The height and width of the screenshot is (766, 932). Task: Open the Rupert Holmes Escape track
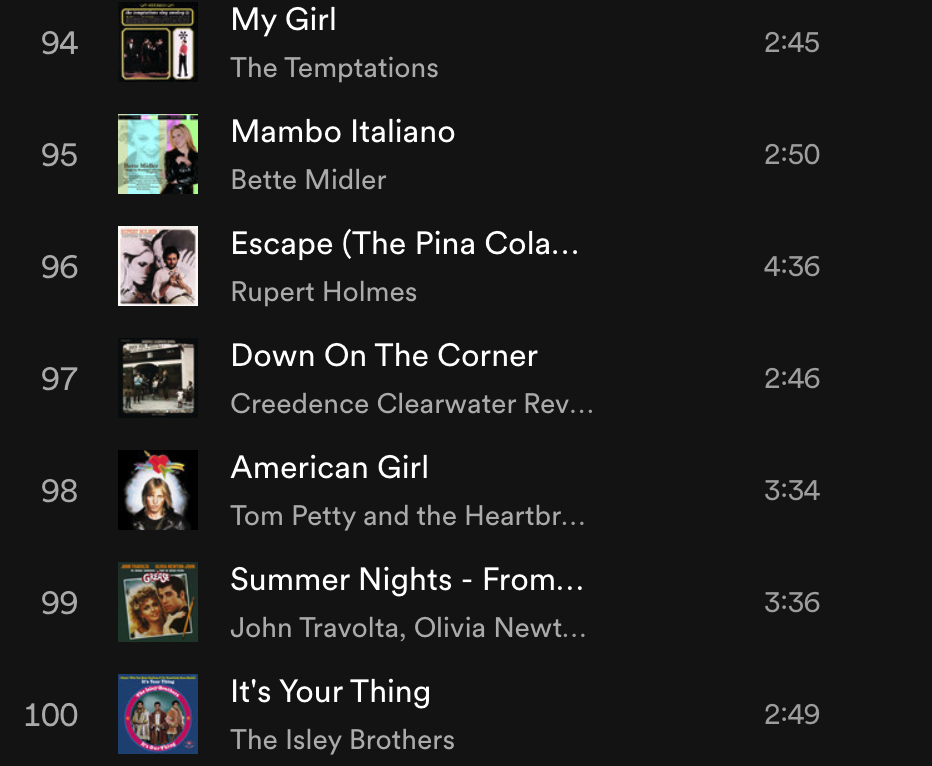pyautogui.click(x=404, y=245)
